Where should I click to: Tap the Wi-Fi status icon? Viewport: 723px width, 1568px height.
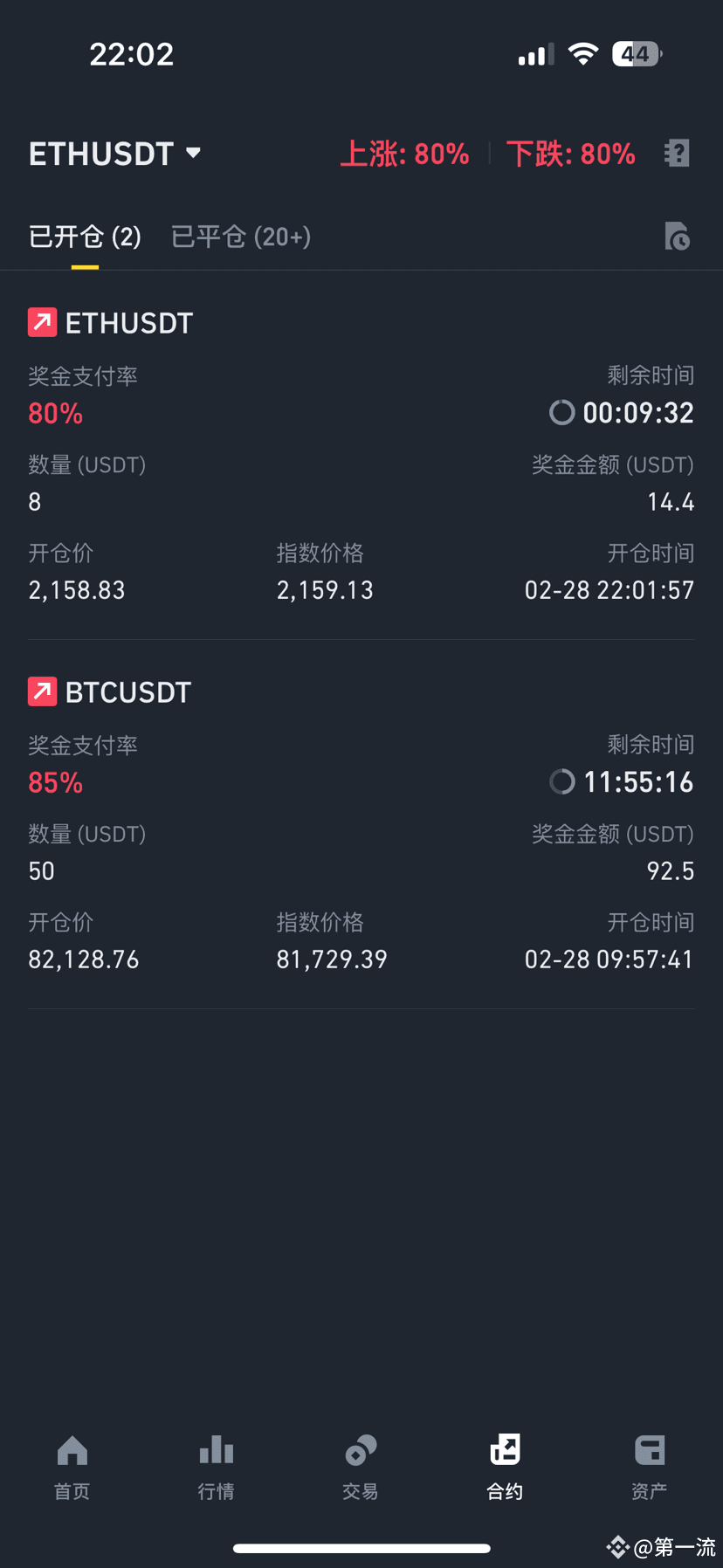(583, 53)
